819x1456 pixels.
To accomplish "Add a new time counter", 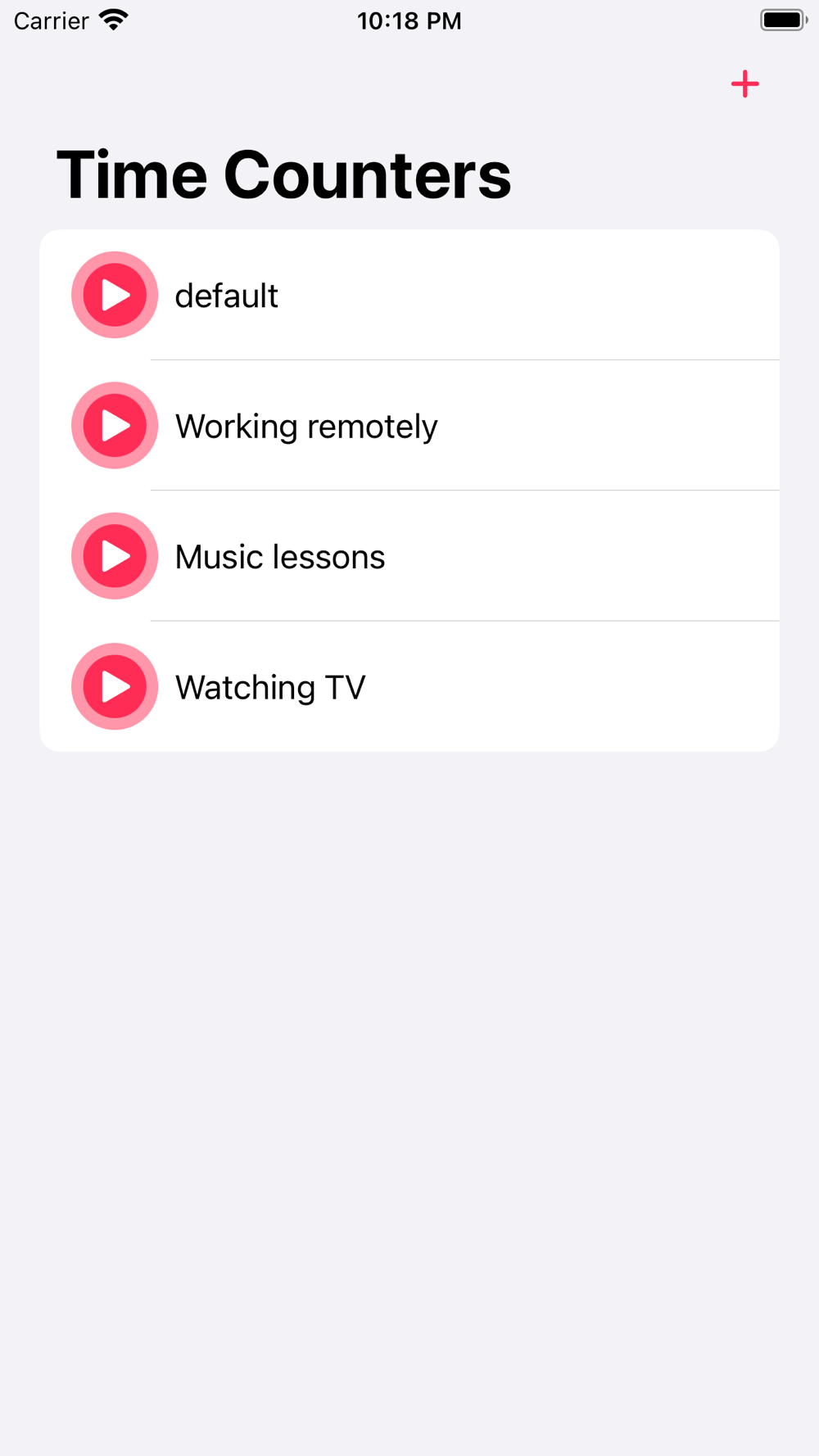I will [x=744, y=84].
